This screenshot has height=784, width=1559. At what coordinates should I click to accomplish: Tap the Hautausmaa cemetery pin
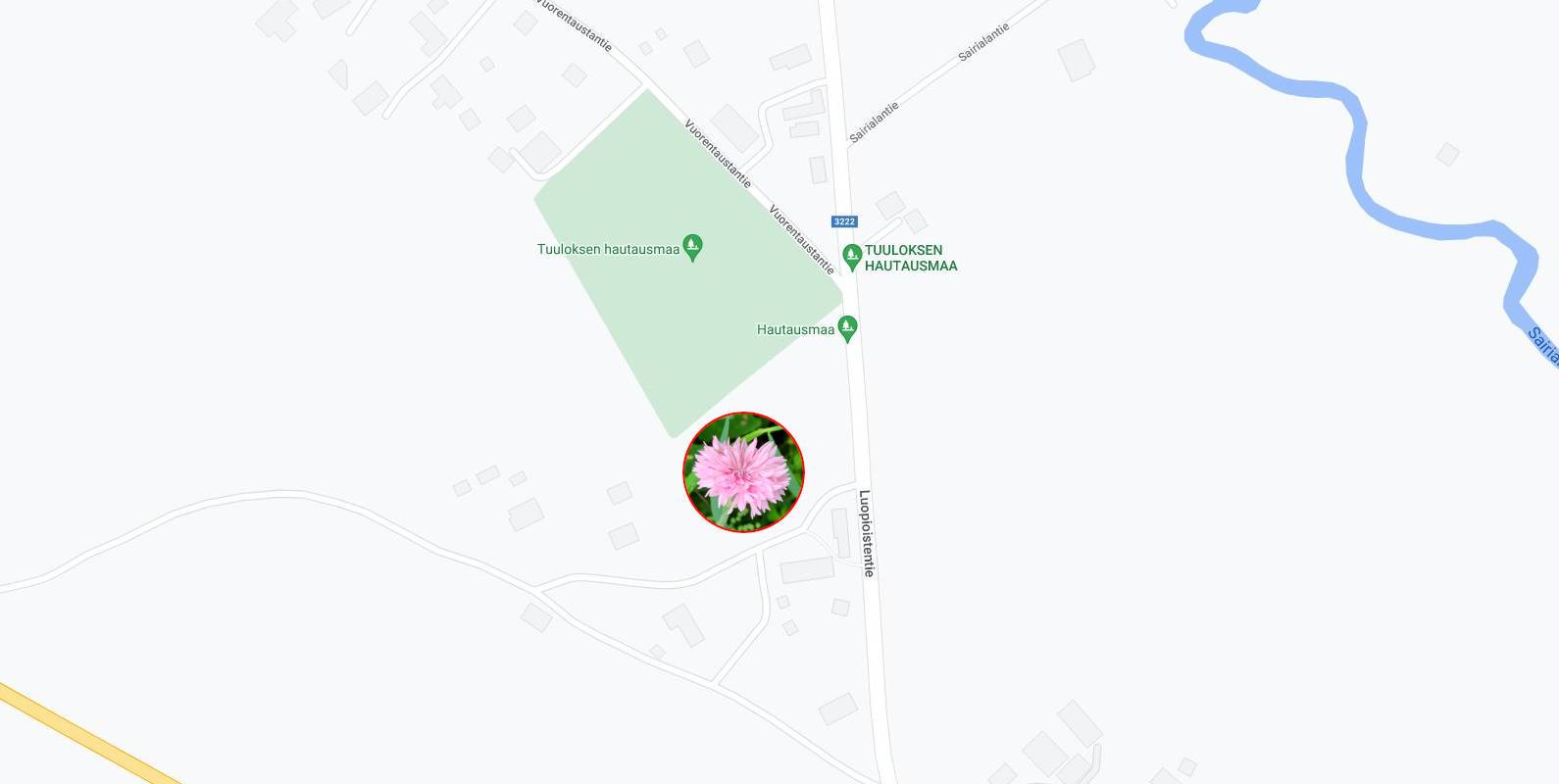click(848, 327)
